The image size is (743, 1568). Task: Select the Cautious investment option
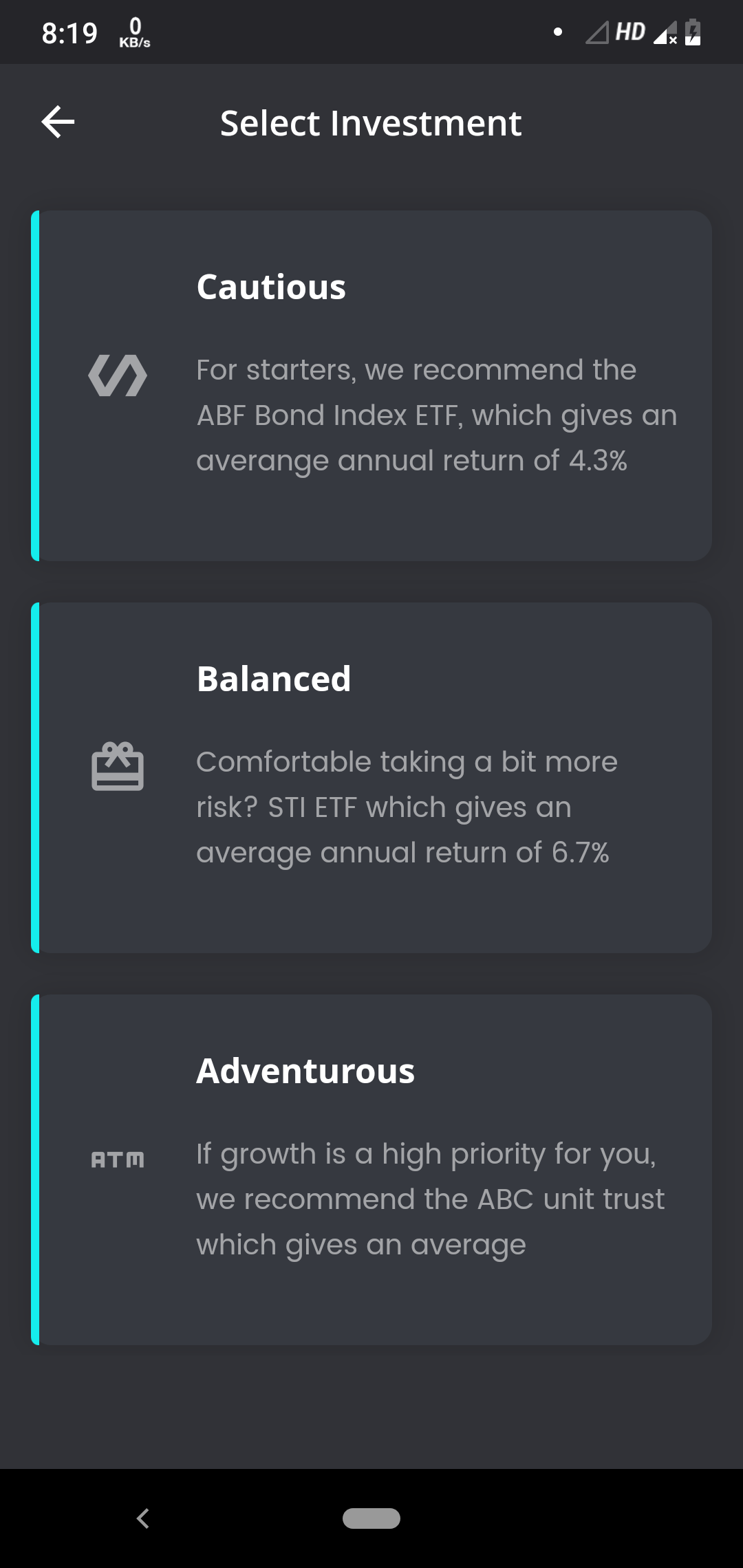pyautogui.click(x=371, y=386)
